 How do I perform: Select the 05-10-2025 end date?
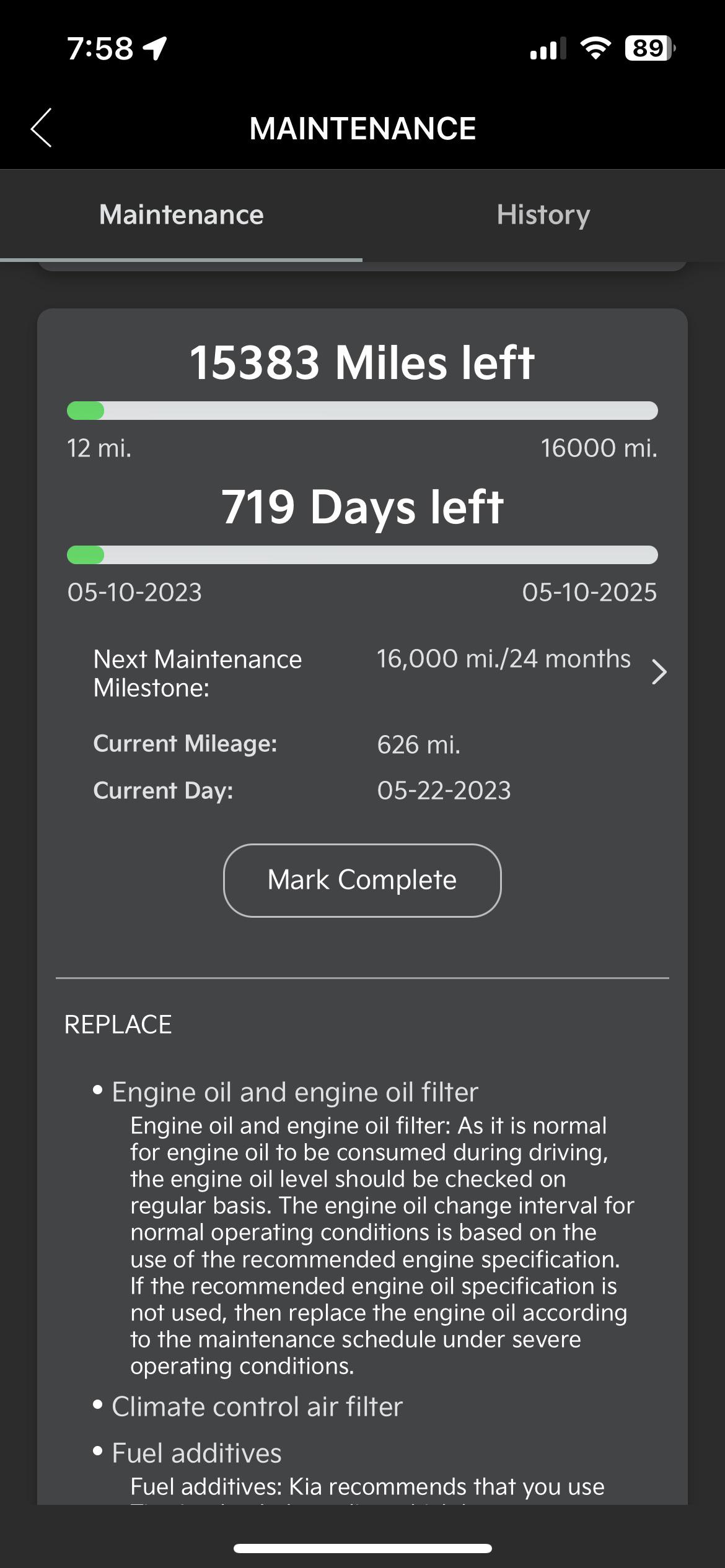pos(591,593)
